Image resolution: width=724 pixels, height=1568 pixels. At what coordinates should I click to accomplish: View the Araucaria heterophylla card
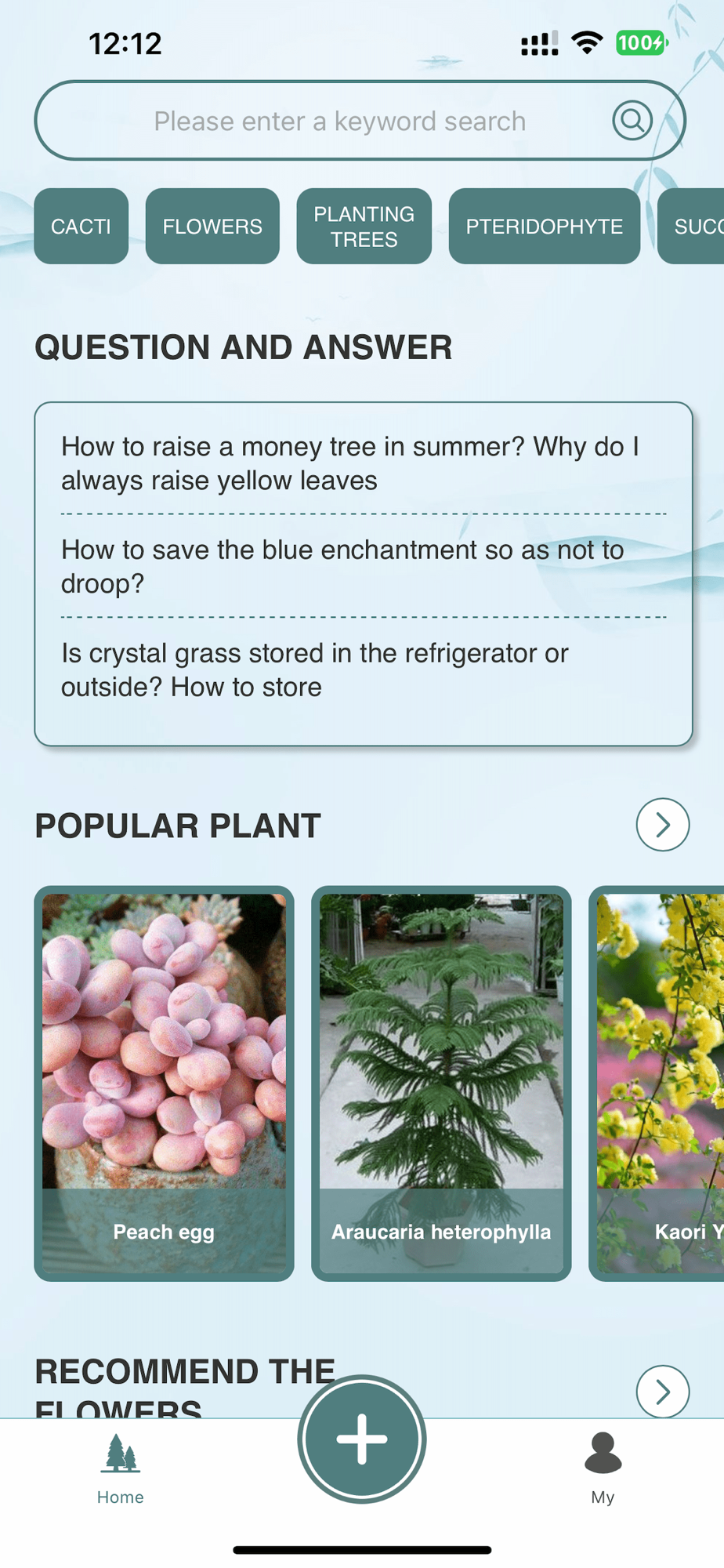pos(441,1083)
